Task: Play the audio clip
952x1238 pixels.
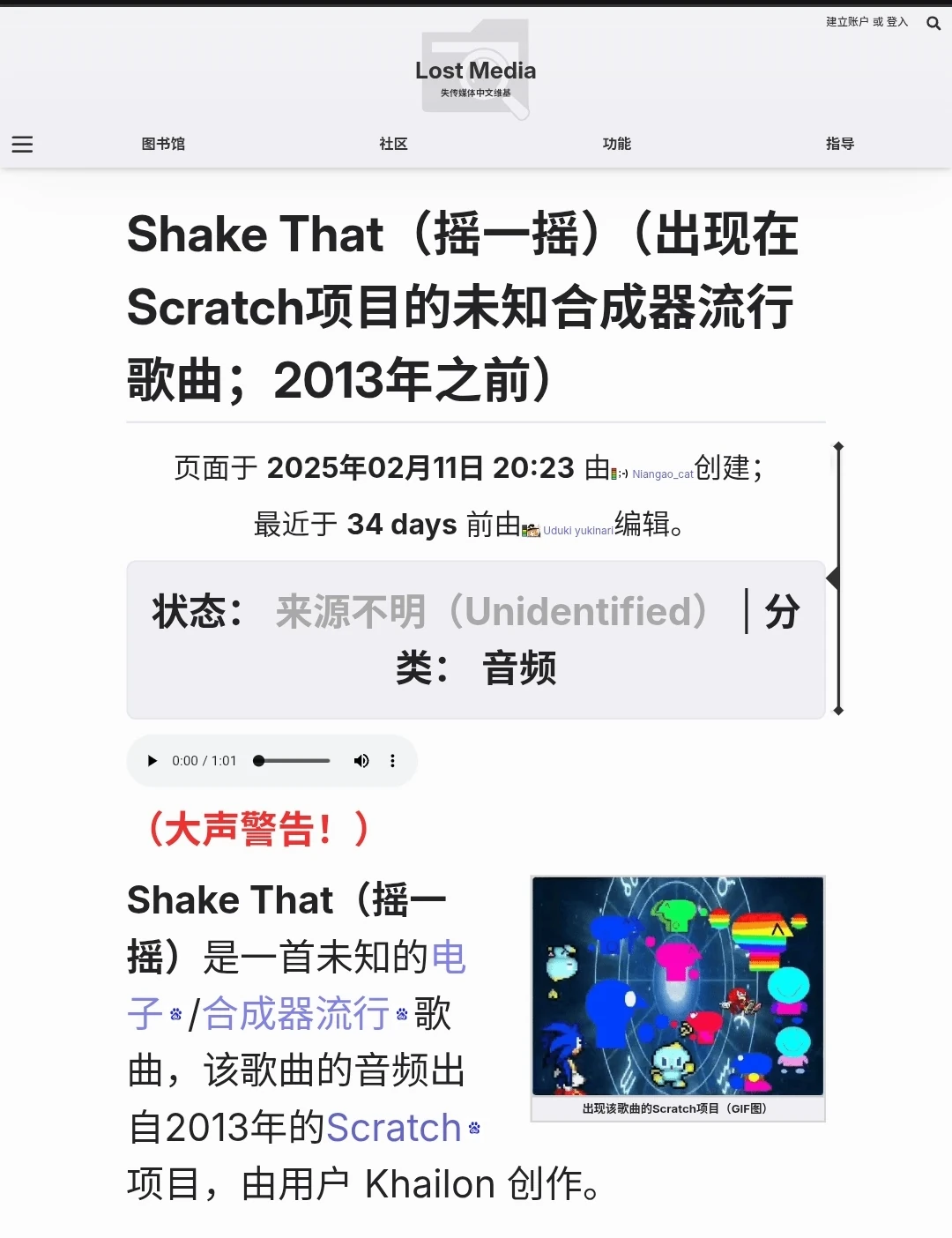Action: 152,761
